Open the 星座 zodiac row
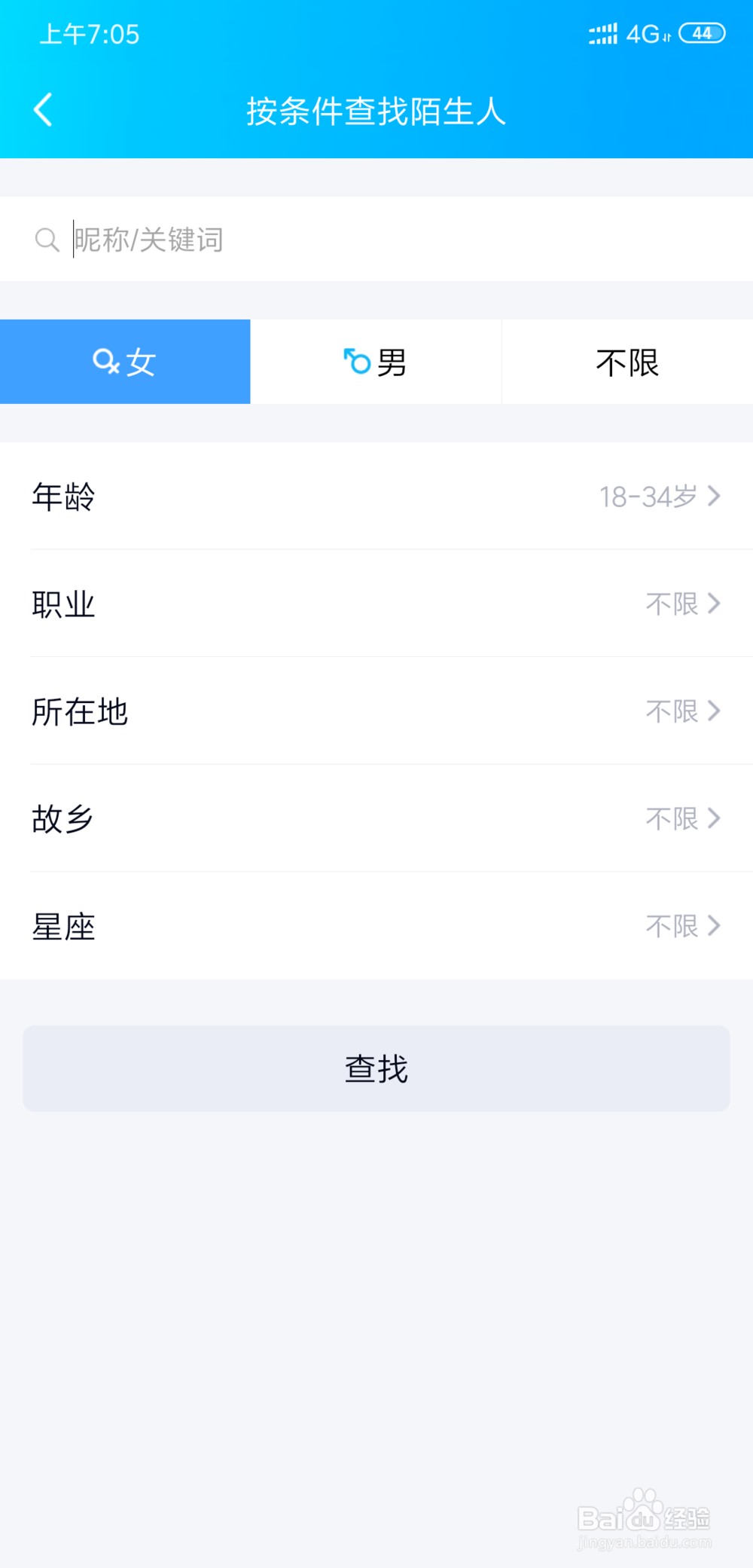The width and height of the screenshot is (753, 1568). coord(376,926)
